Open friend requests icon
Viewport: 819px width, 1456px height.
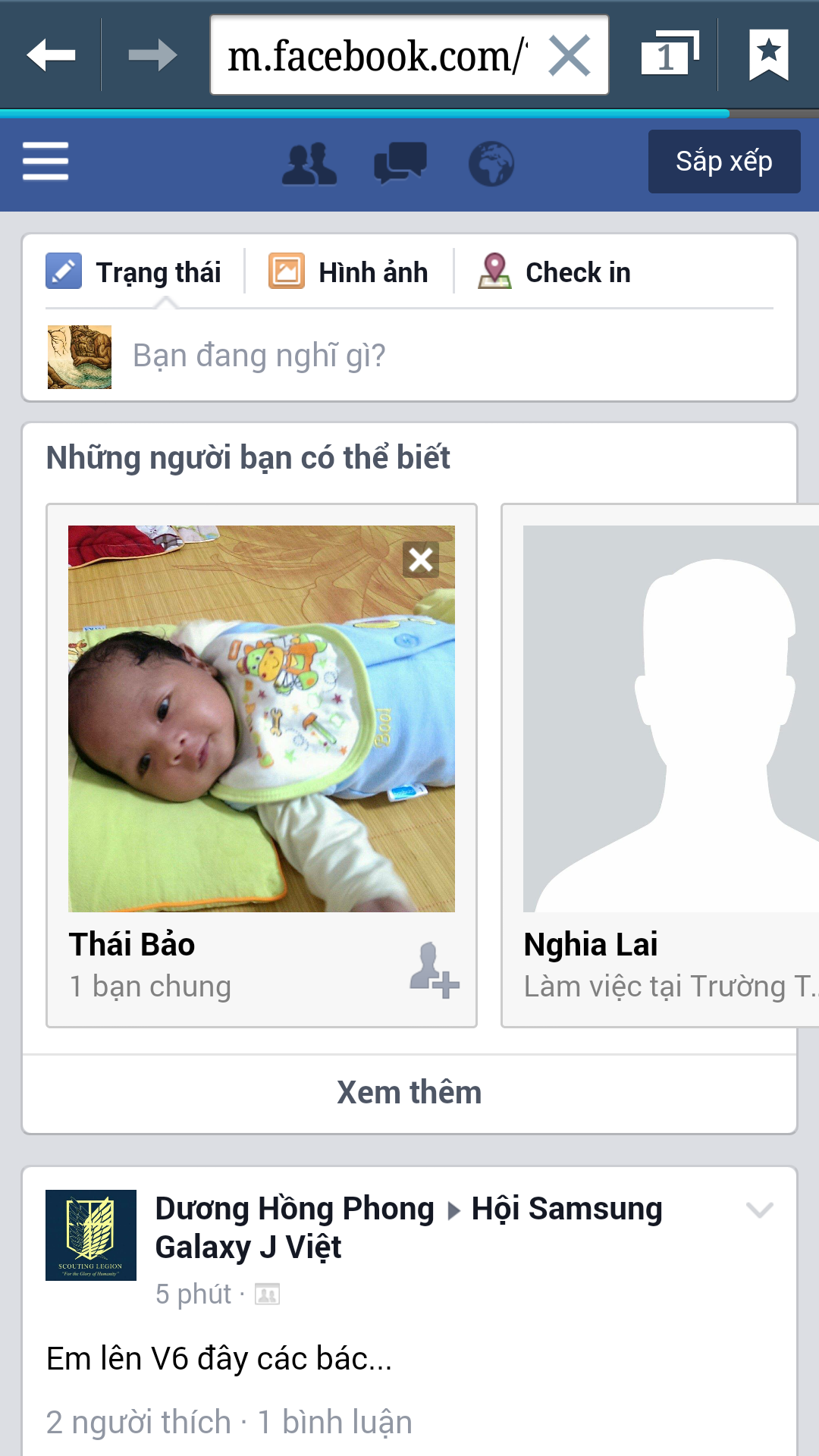309,164
